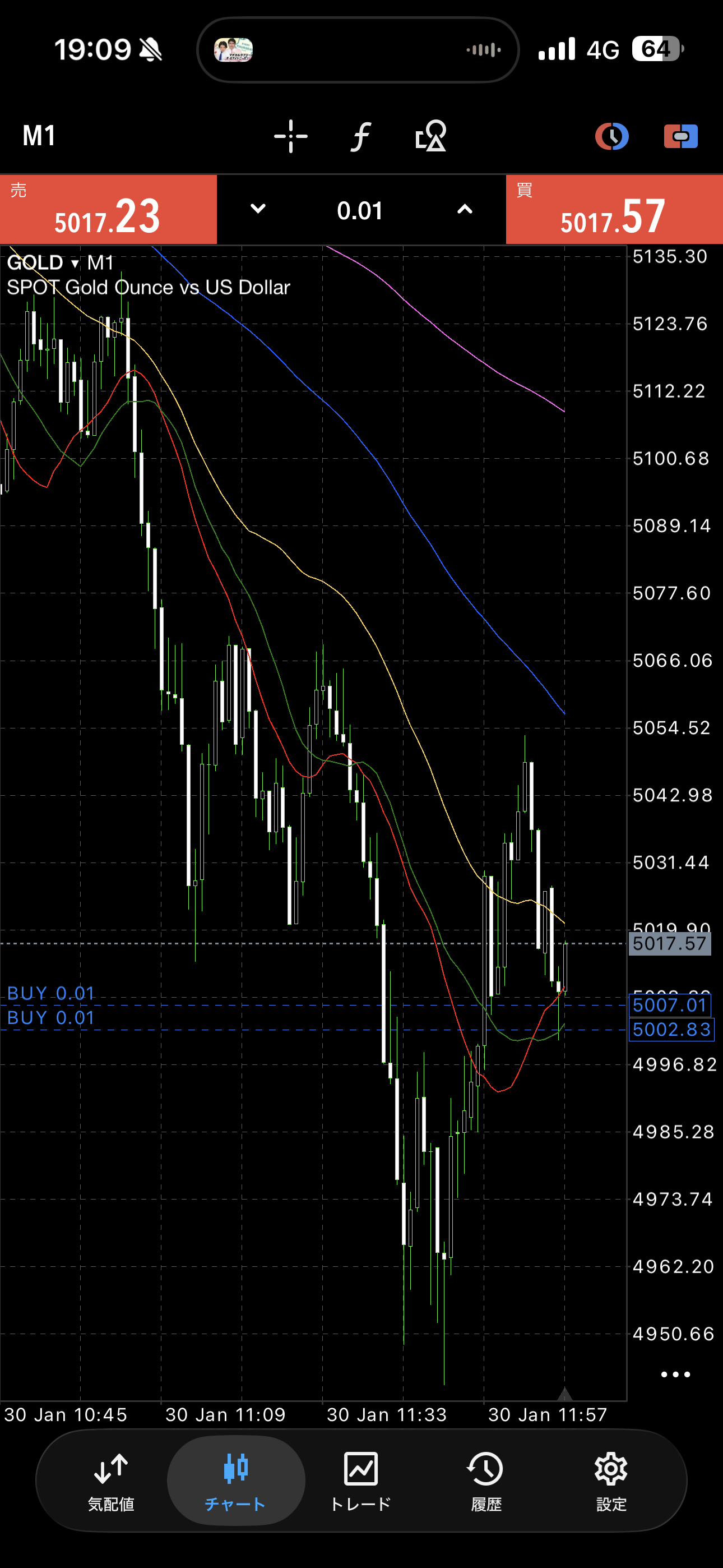Open the three-dot chart options
This screenshot has height=1568, width=723.
pos(675,1375)
